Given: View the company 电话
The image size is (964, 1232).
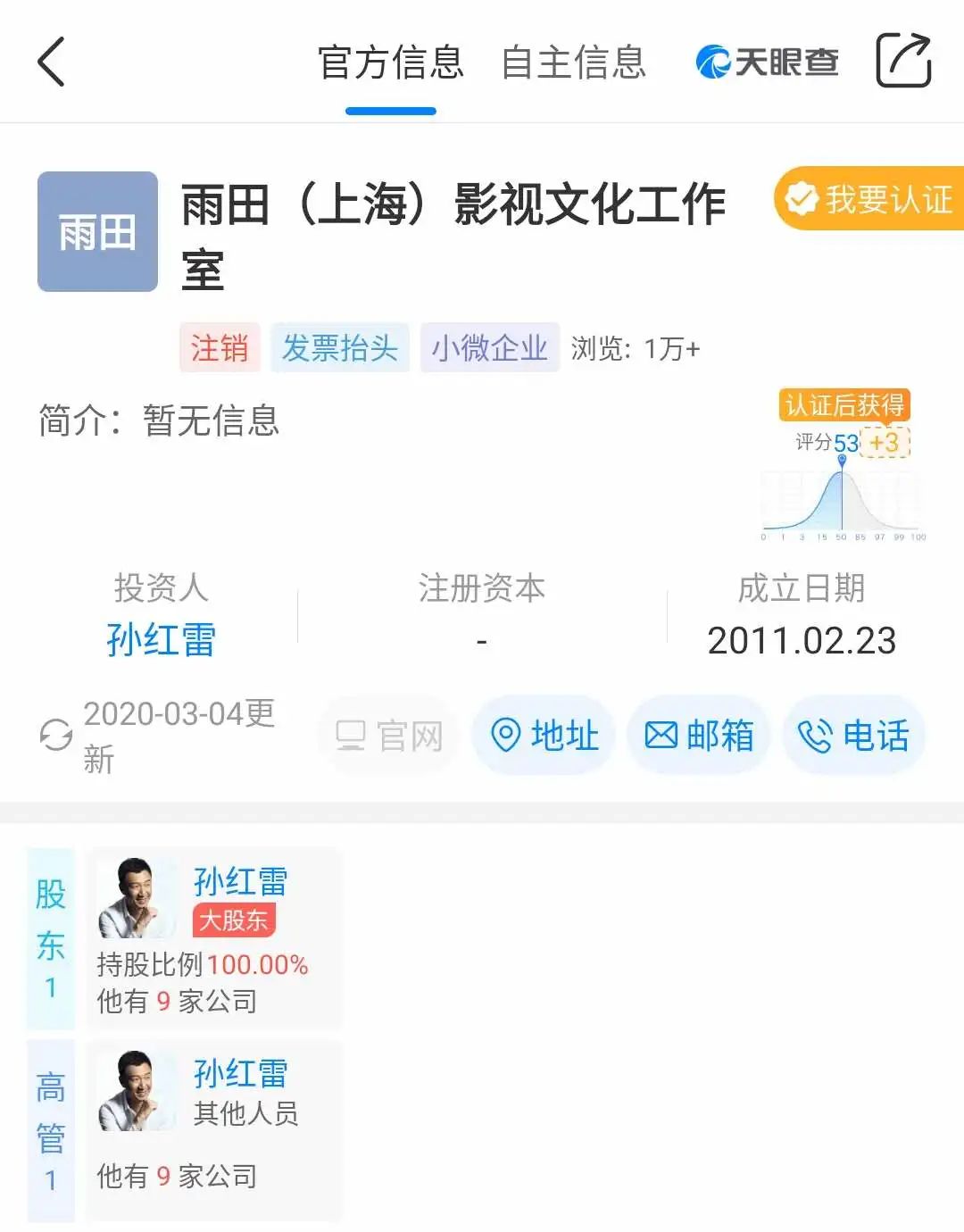Looking at the screenshot, I should coord(854,736).
